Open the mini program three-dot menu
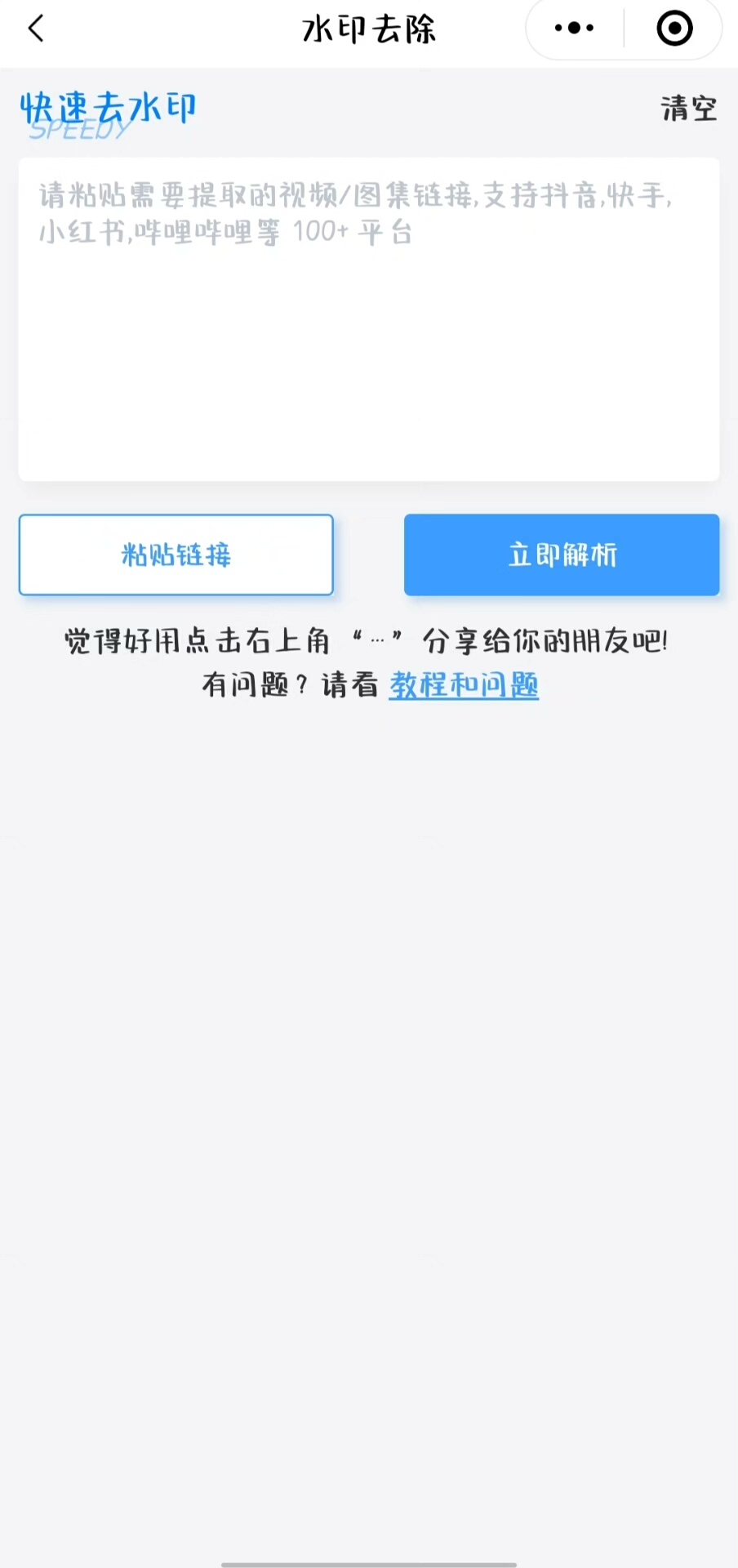 click(574, 29)
